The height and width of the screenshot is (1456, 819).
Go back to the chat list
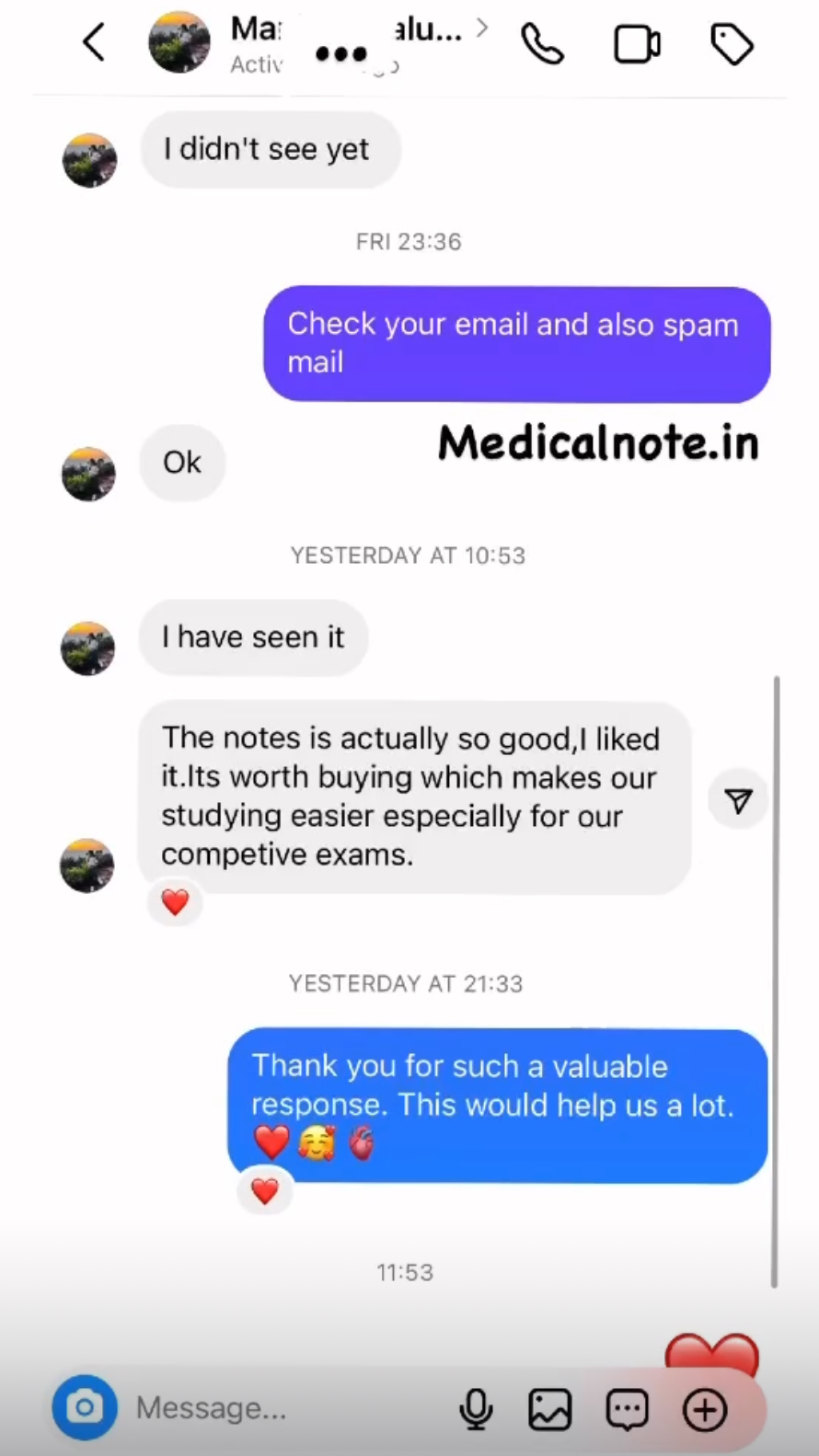pyautogui.click(x=94, y=42)
